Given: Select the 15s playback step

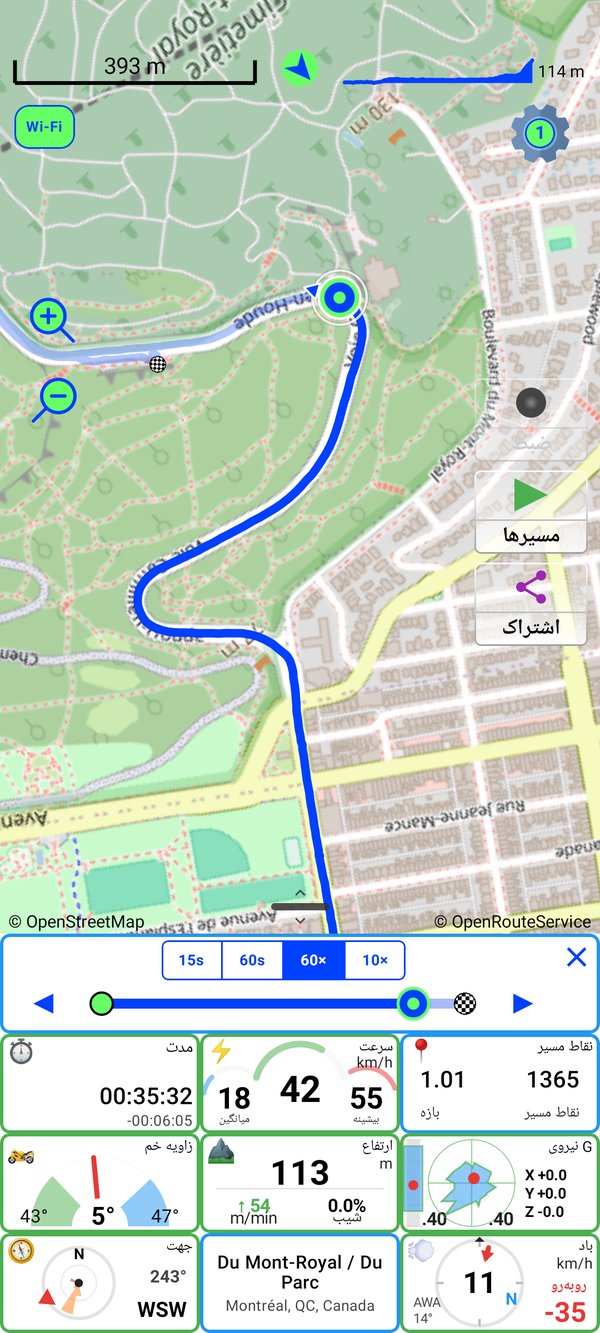Looking at the screenshot, I should [191, 960].
